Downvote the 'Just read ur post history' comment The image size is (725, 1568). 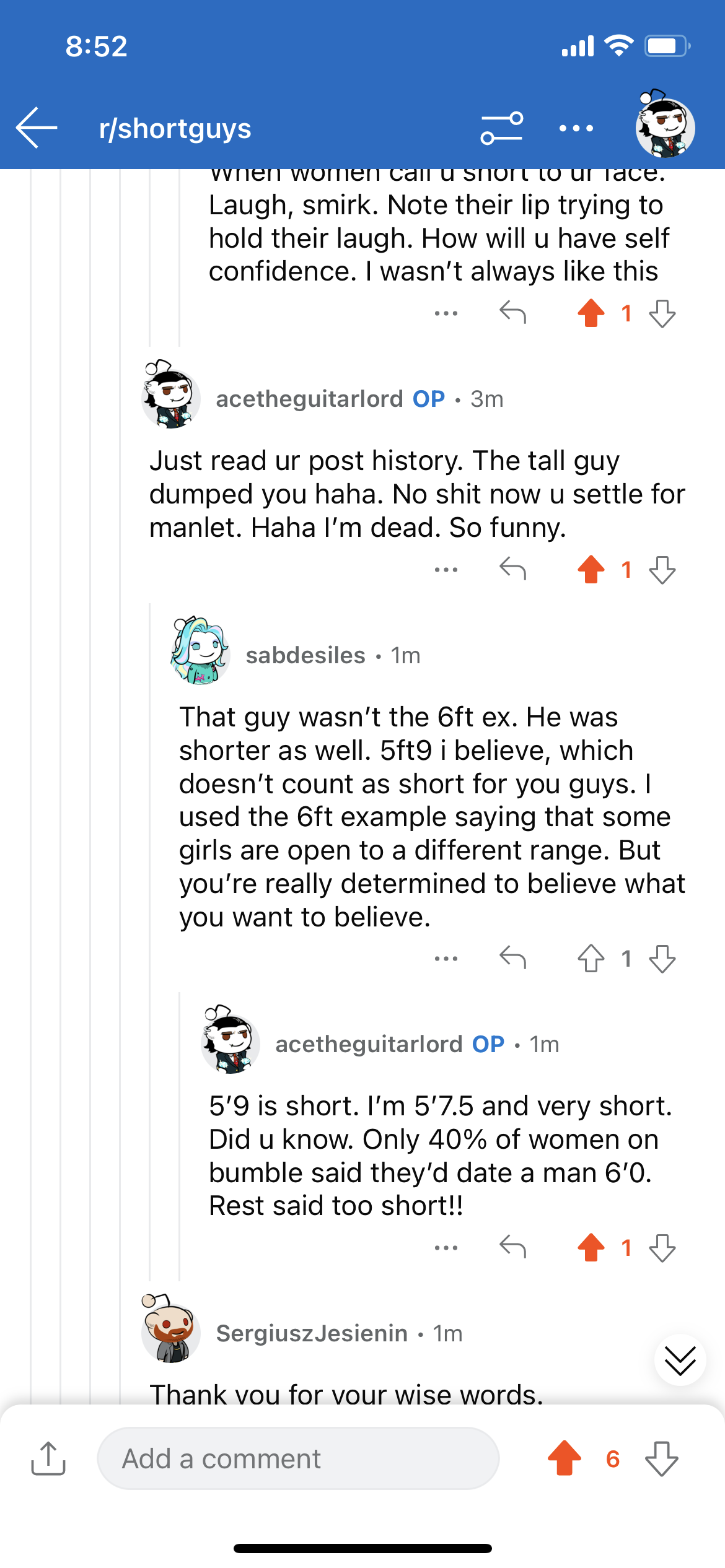662,569
